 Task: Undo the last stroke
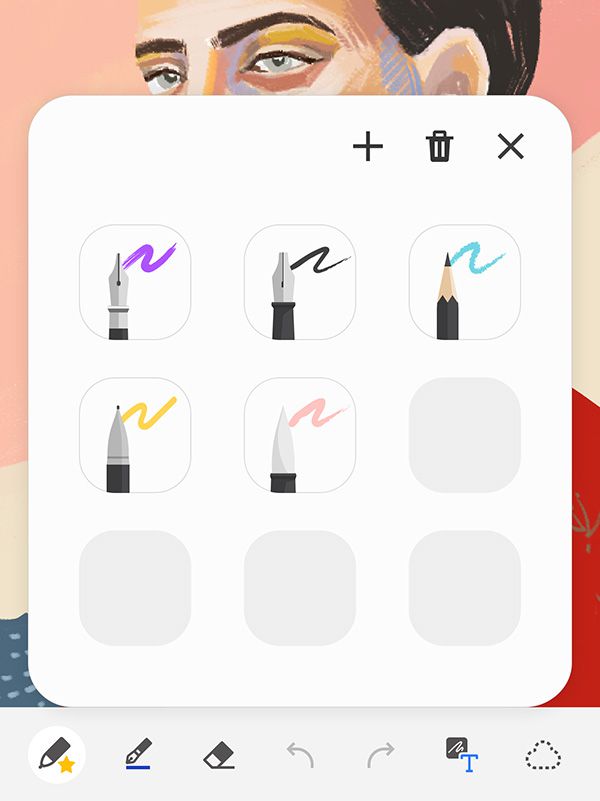(x=300, y=755)
